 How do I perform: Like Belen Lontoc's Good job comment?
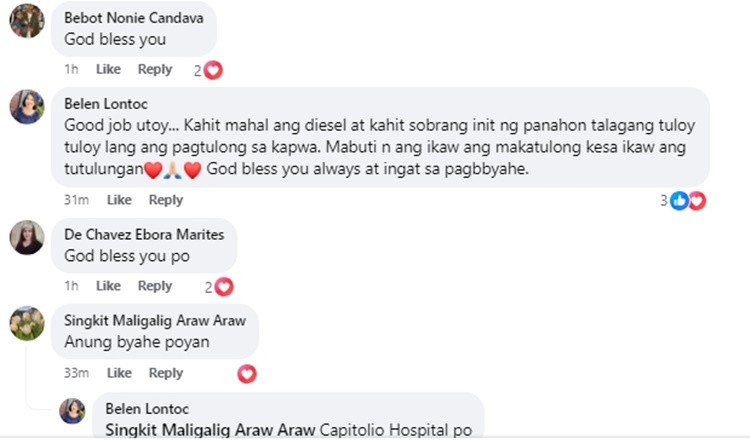pyautogui.click(x=119, y=200)
